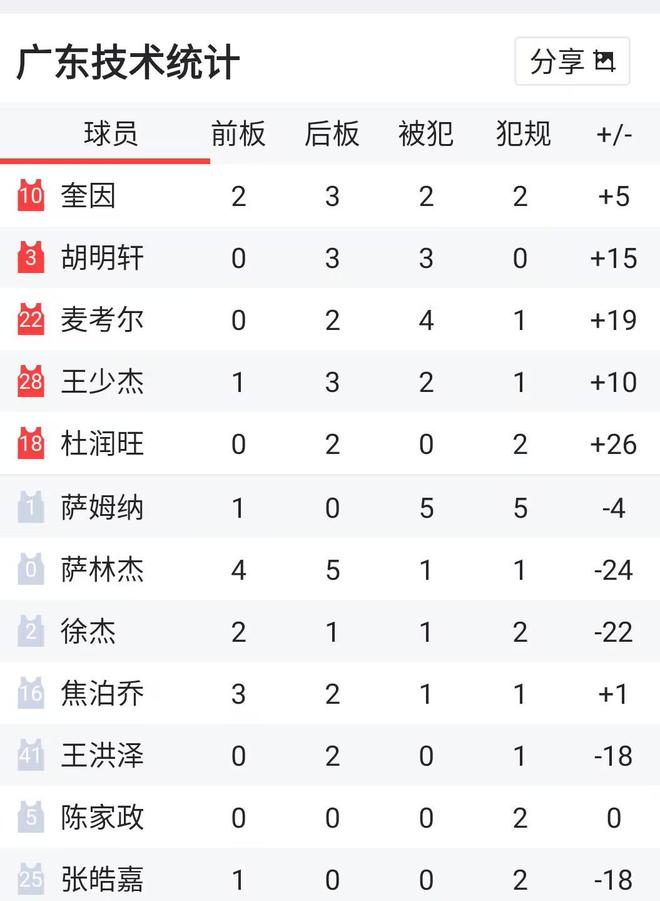Open player 胡明轩's row
The width and height of the screenshot is (660, 901).
(x=102, y=258)
